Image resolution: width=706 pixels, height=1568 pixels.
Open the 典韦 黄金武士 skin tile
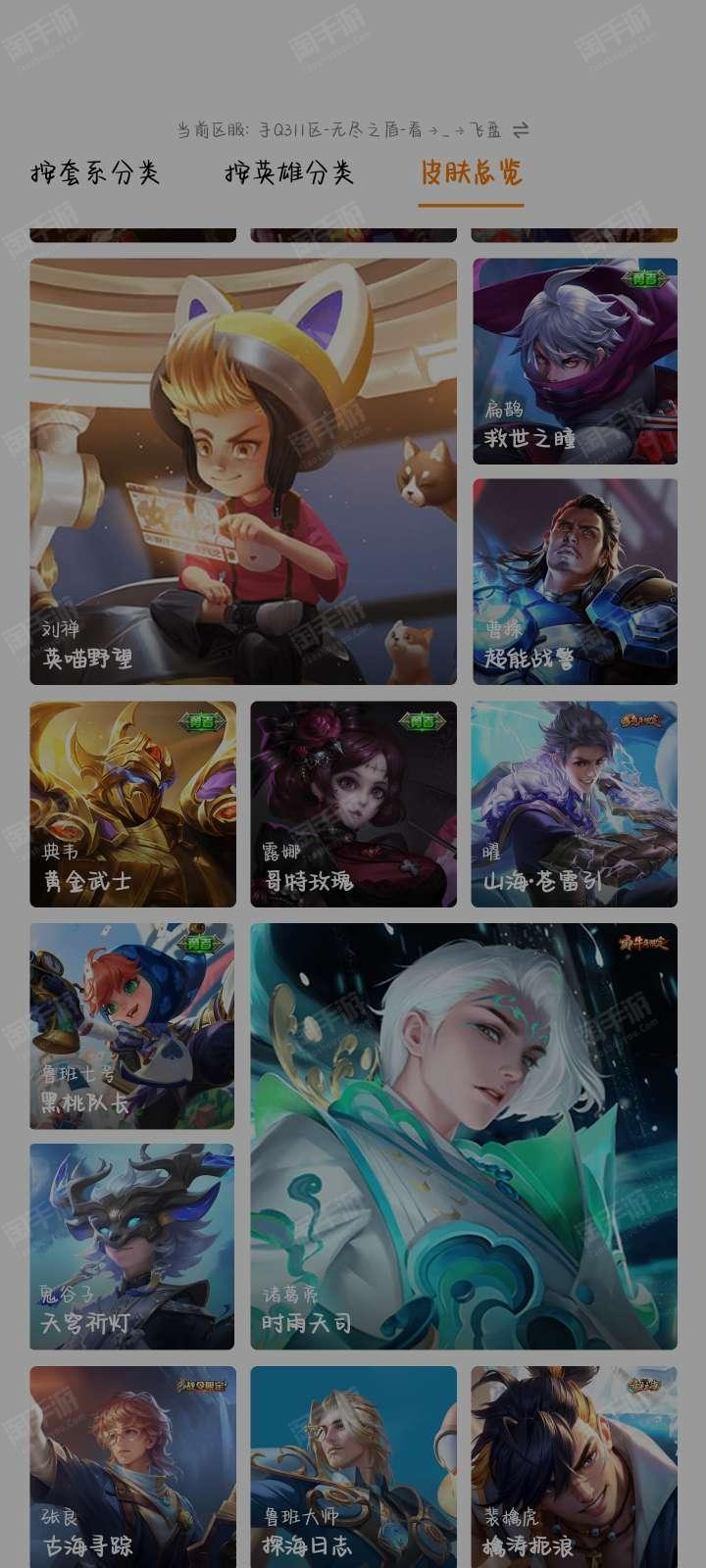(x=132, y=804)
